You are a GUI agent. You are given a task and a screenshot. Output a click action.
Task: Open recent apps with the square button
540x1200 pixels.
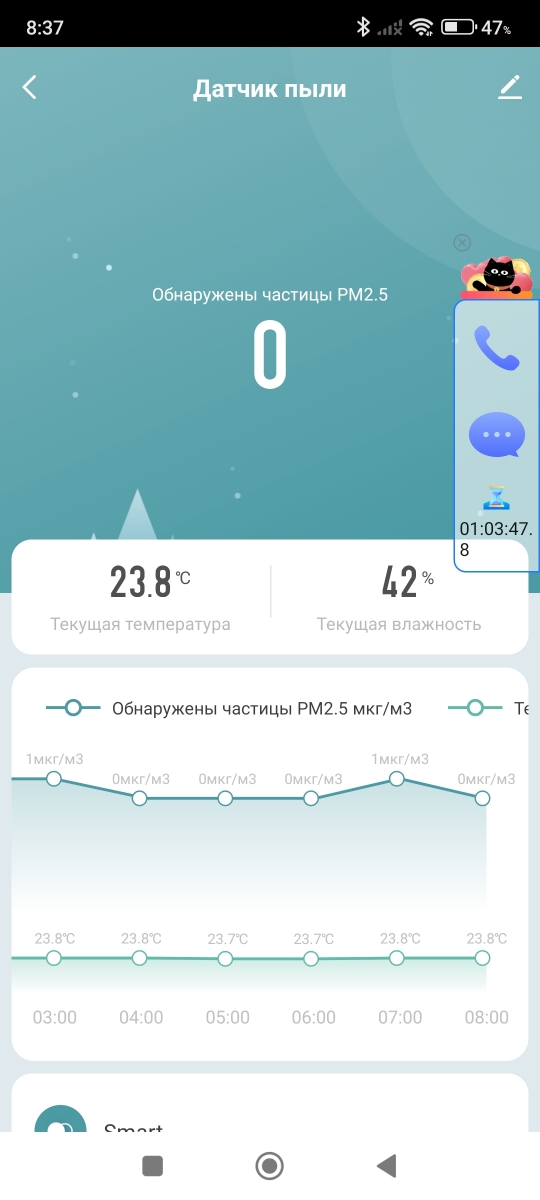(x=152, y=1165)
